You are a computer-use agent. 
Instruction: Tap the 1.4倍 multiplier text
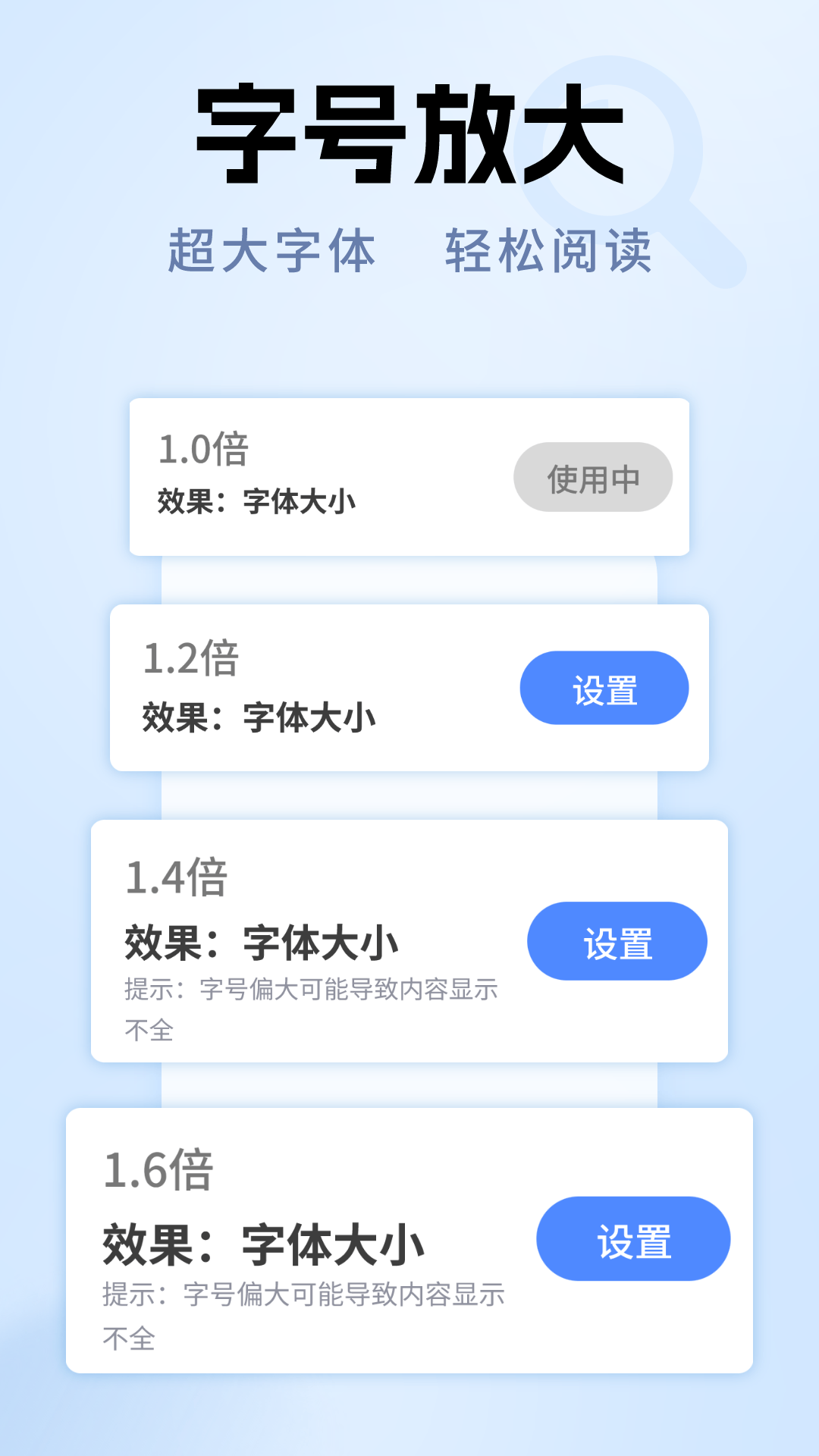178,876
